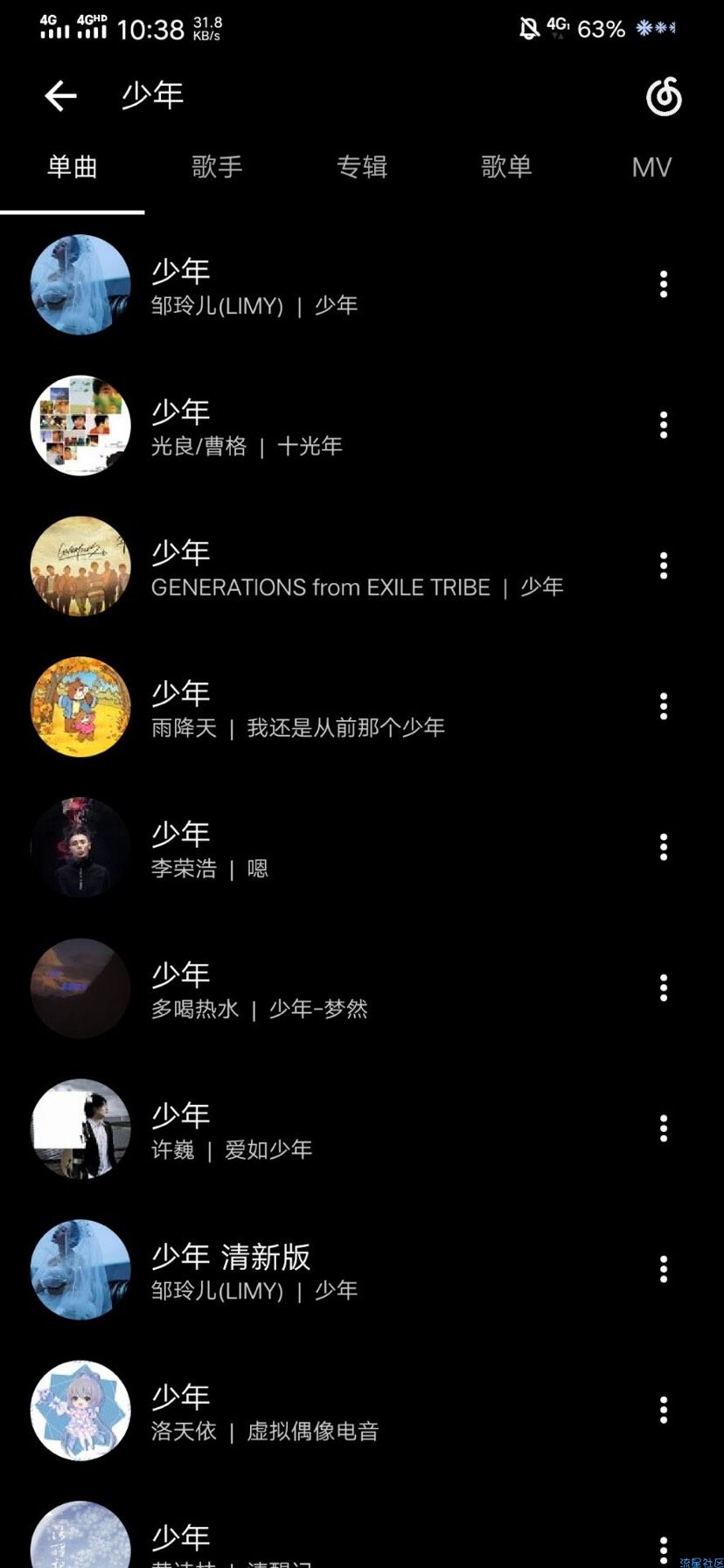Screen dimensions: 724x1568
Task: Open more options for 洛天依's 少年
Action: (x=664, y=1410)
